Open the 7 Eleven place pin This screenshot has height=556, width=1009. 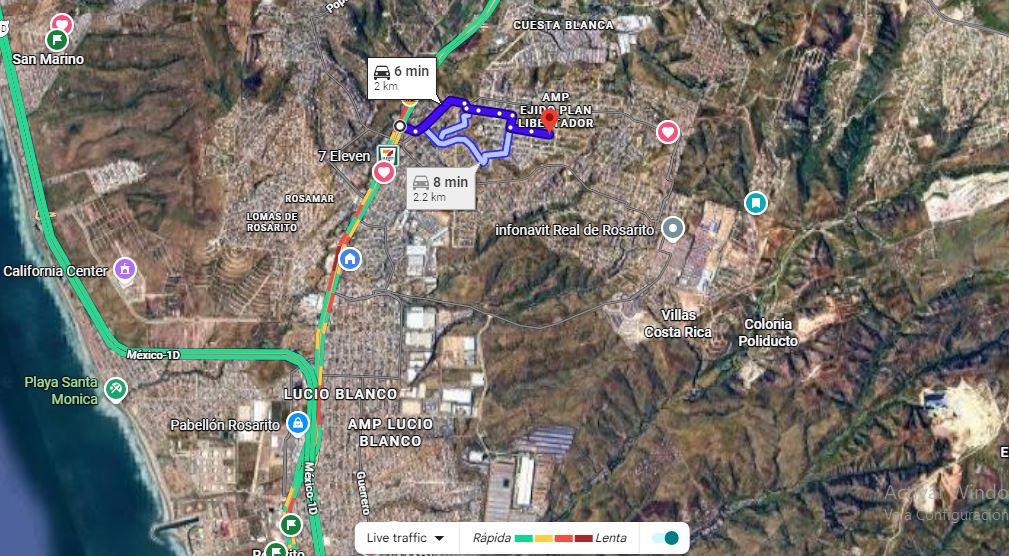[x=387, y=155]
